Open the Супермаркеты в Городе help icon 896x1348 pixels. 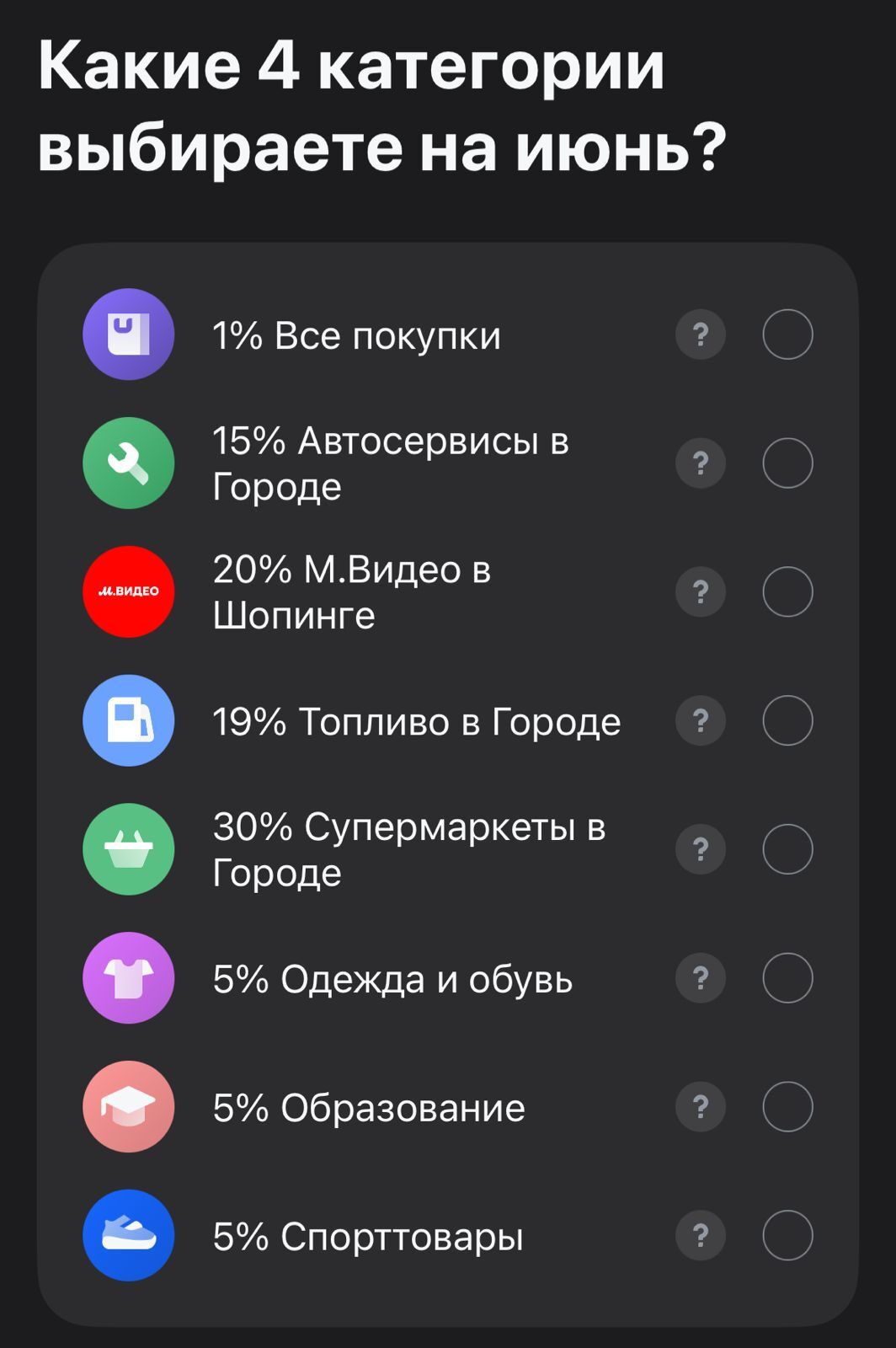[701, 849]
